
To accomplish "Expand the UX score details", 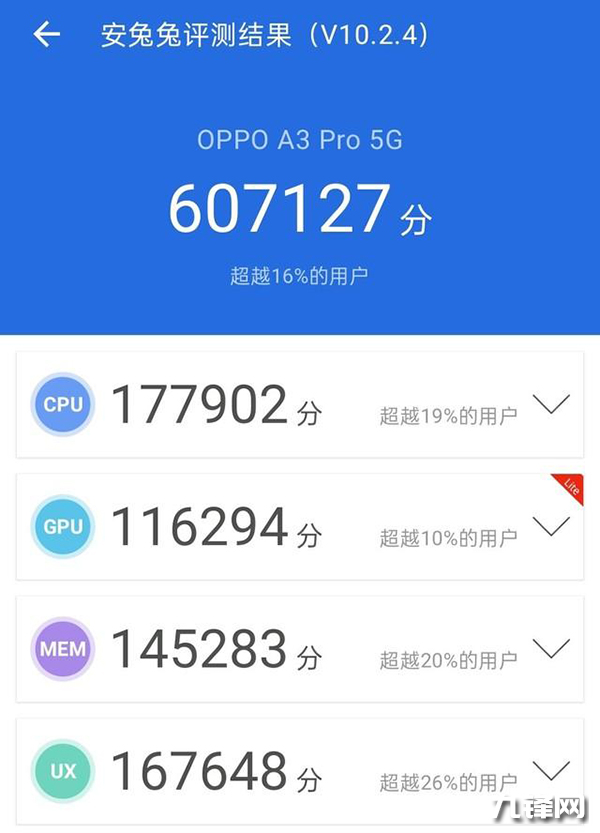I will [x=551, y=770].
